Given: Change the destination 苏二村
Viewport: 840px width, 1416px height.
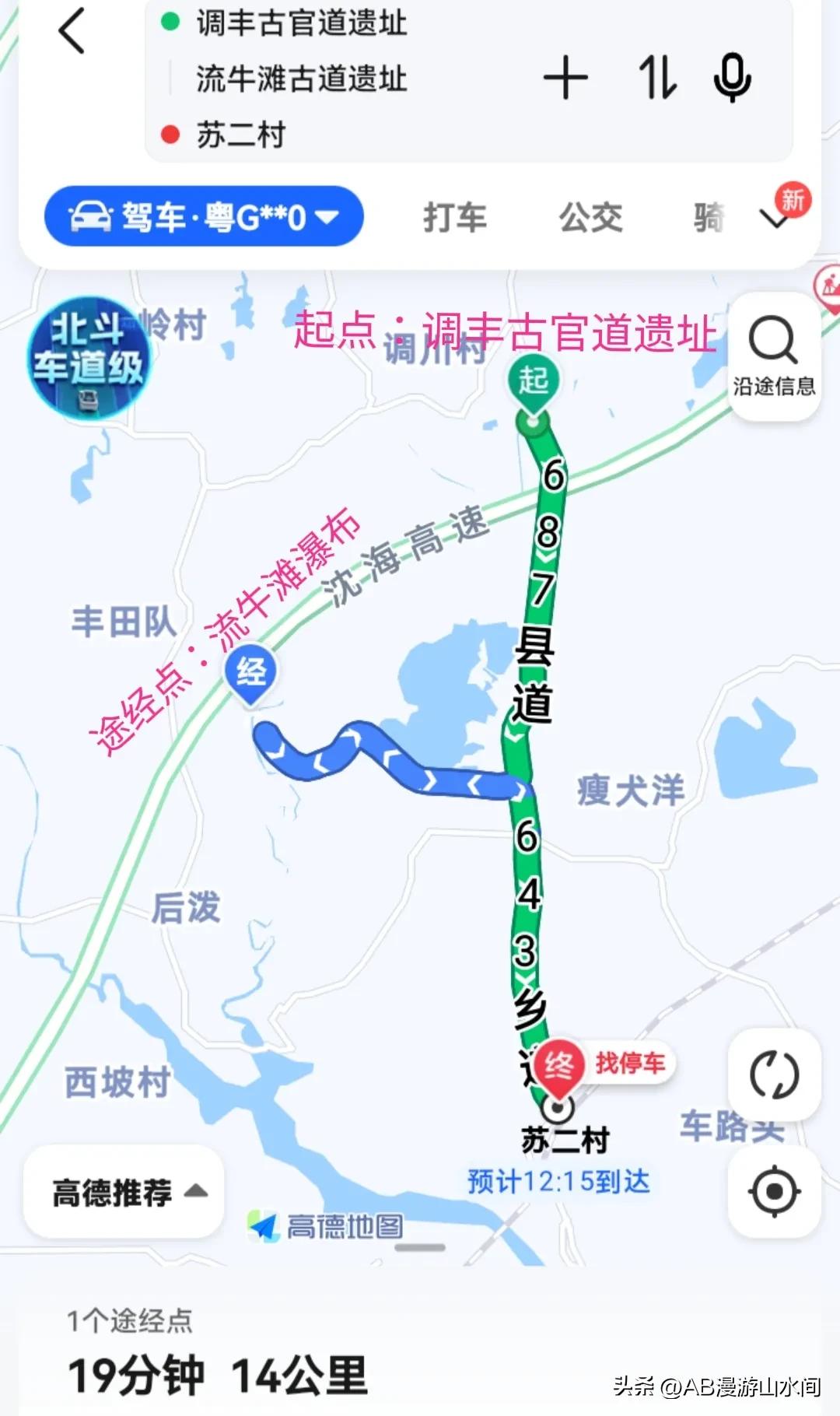Looking at the screenshot, I should pyautogui.click(x=241, y=135).
